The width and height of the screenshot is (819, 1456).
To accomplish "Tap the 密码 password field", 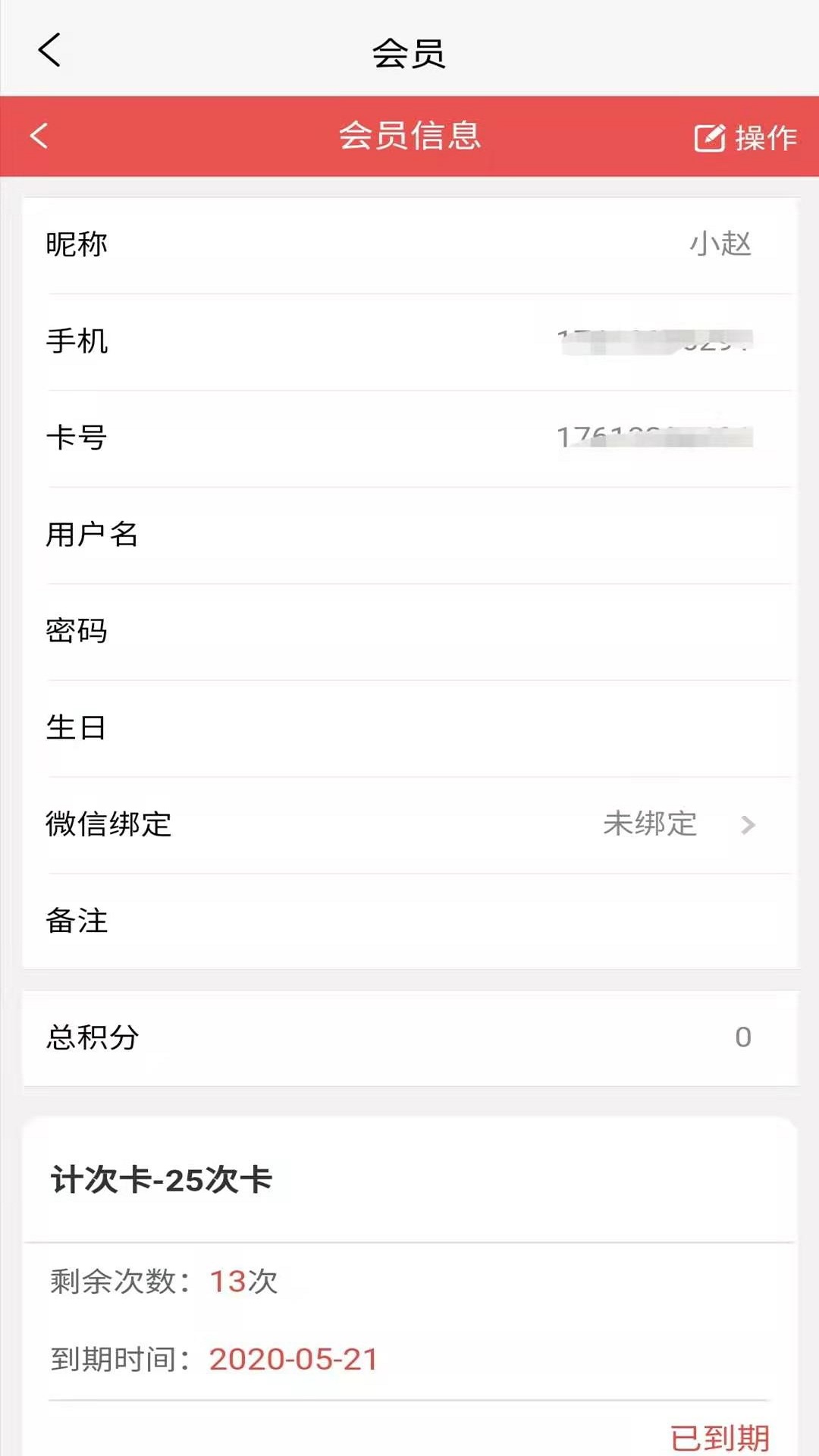I will tap(409, 632).
